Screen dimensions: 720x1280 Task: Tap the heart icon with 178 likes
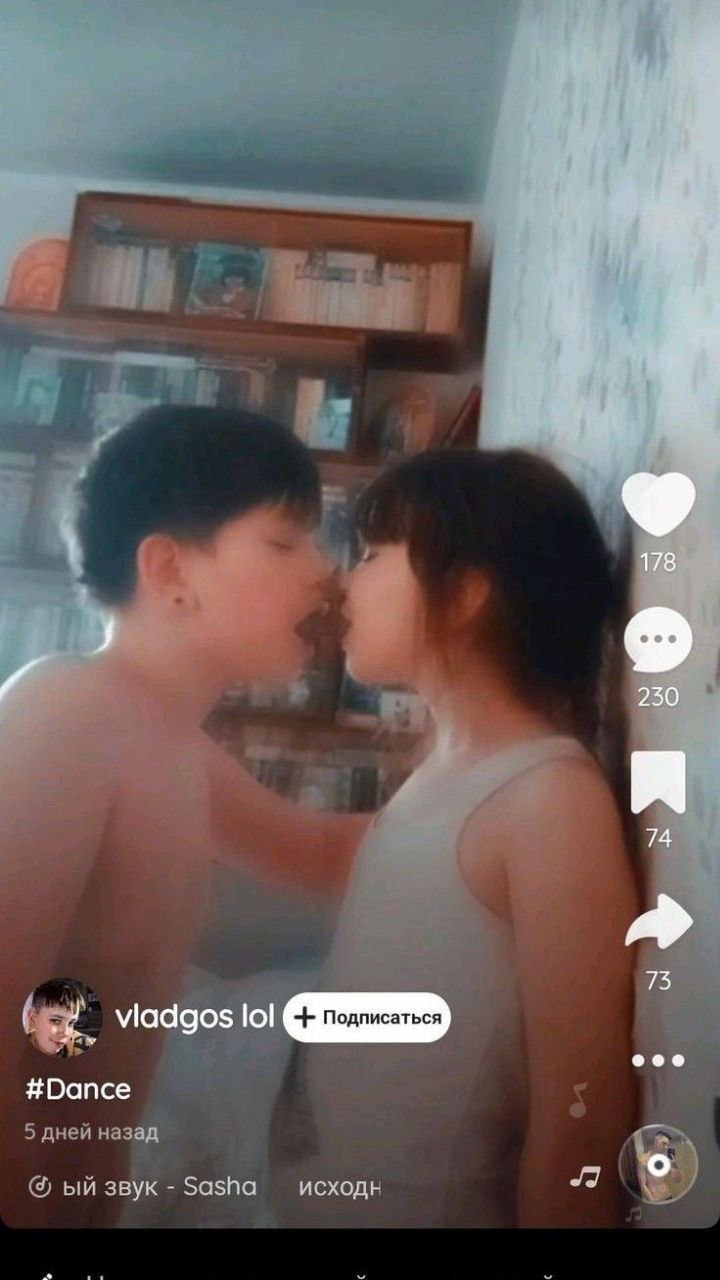click(x=658, y=504)
